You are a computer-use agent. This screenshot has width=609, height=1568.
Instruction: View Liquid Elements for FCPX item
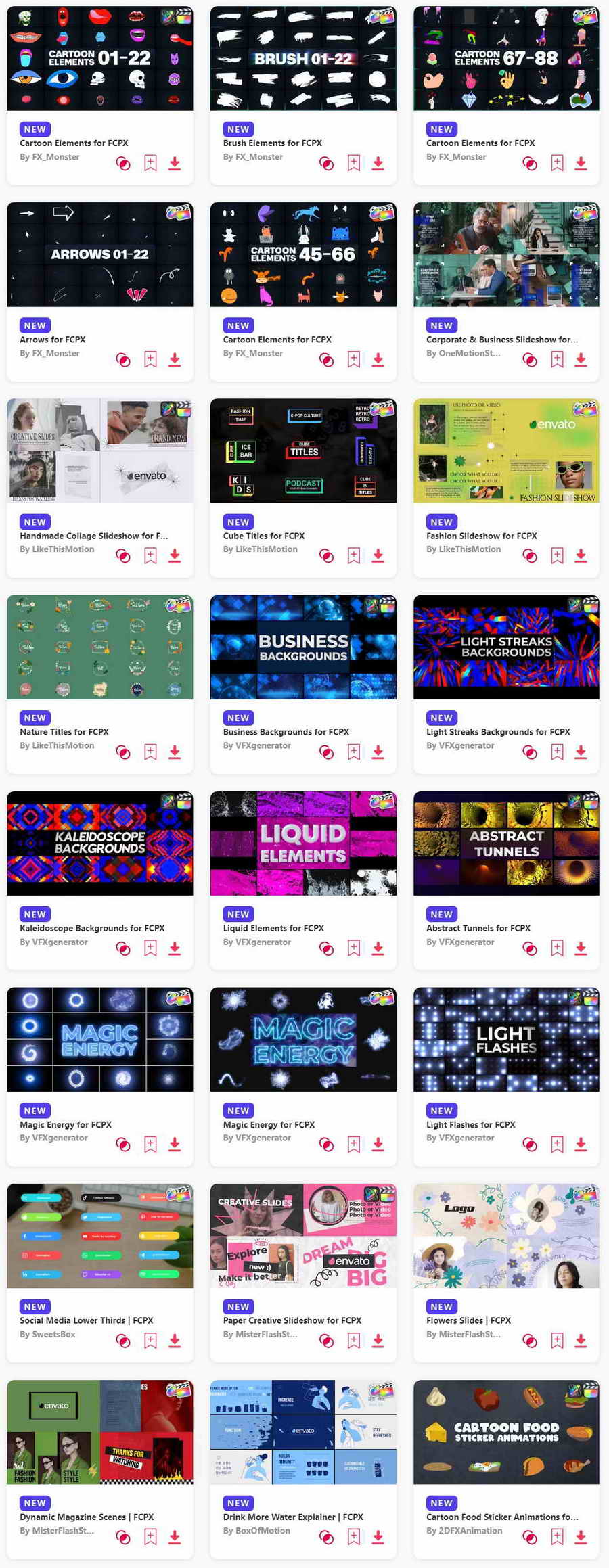point(273,928)
